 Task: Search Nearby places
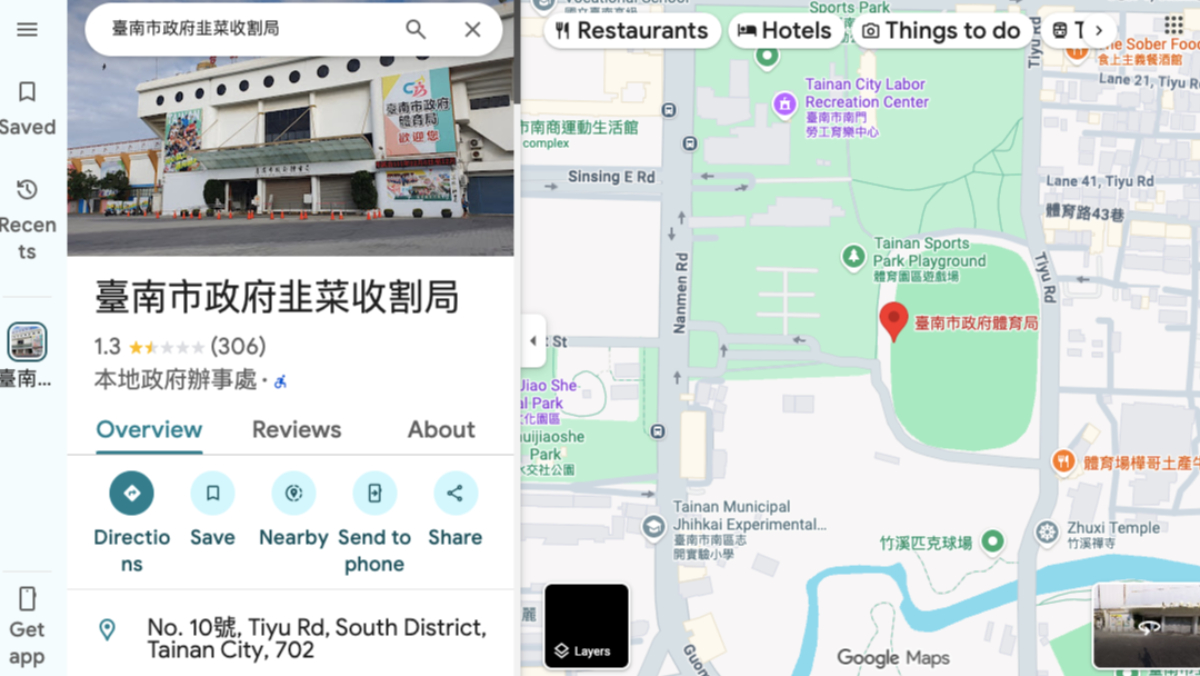click(294, 493)
